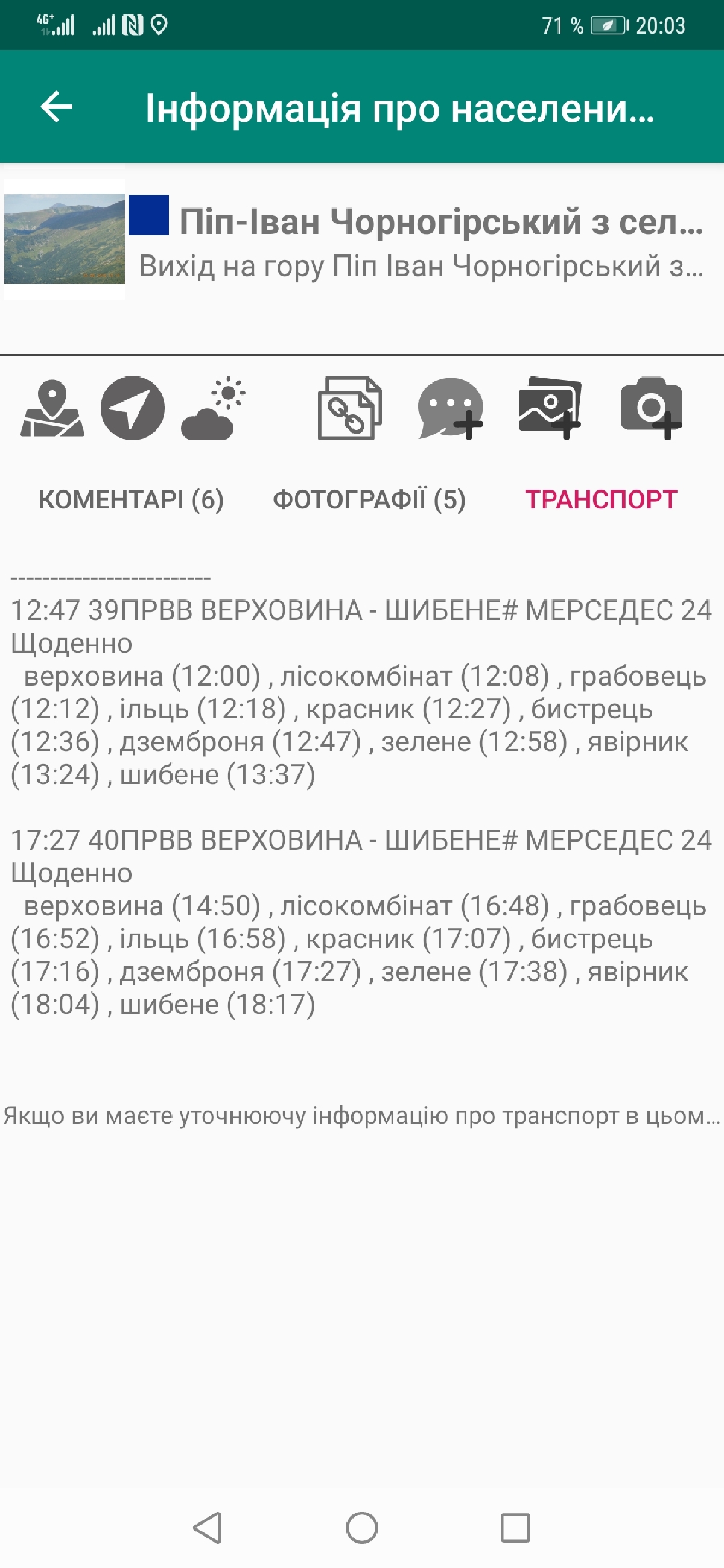Viewport: 724px width, 1568px height.
Task: Start navigation with the compass arrow icon
Action: pyautogui.click(x=133, y=408)
